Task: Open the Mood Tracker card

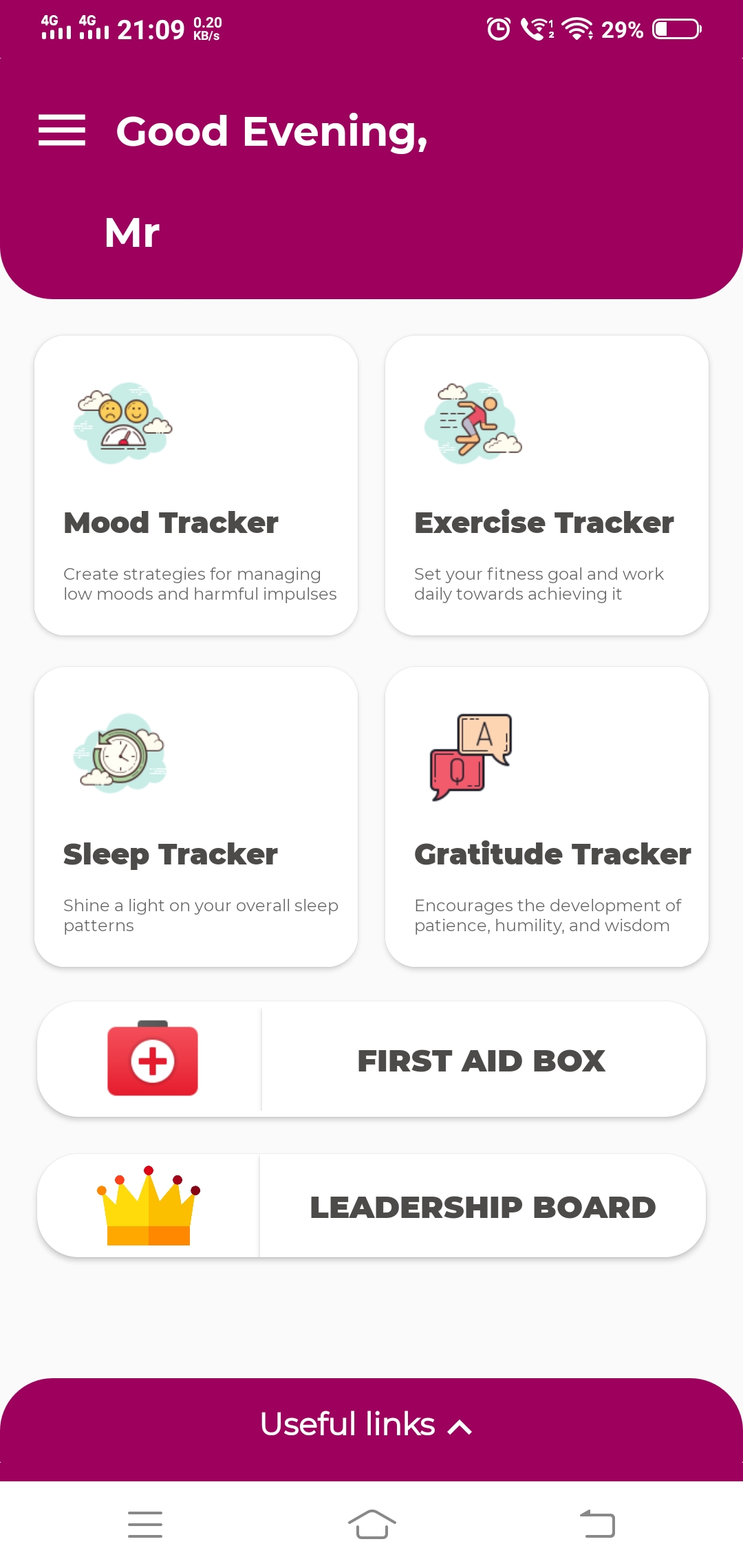Action: (196, 486)
